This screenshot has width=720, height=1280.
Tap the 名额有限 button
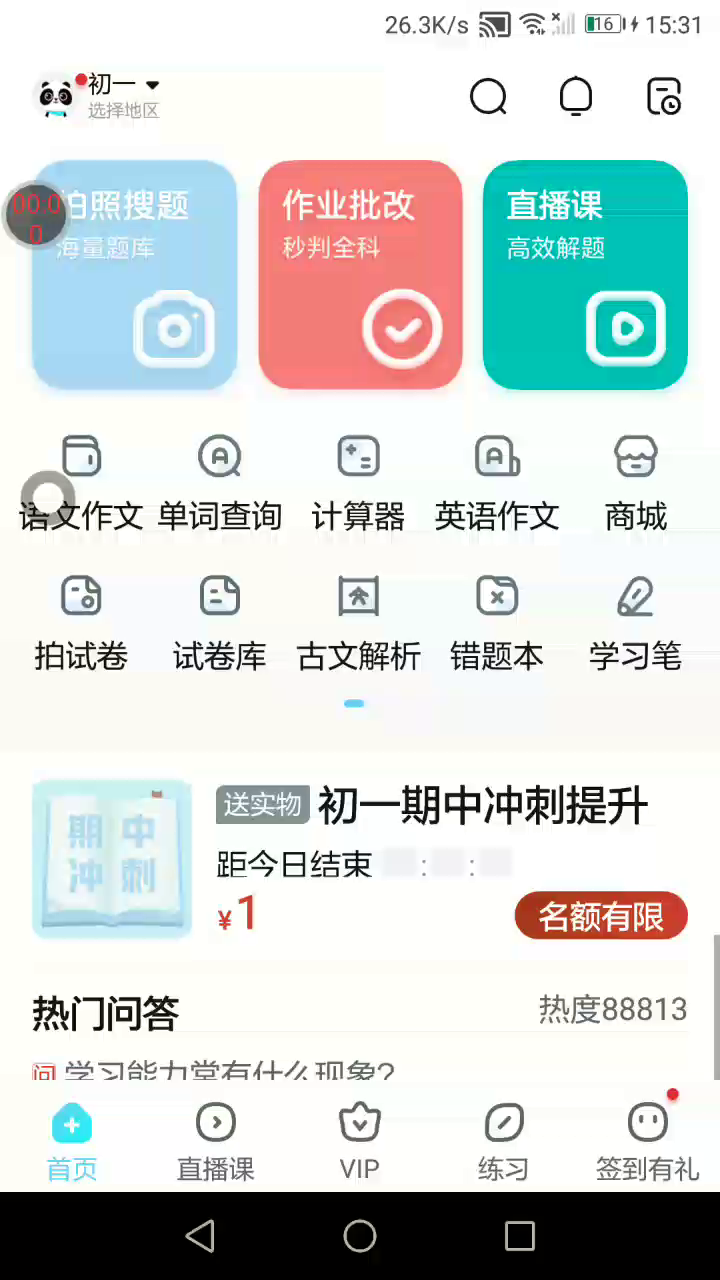point(601,916)
